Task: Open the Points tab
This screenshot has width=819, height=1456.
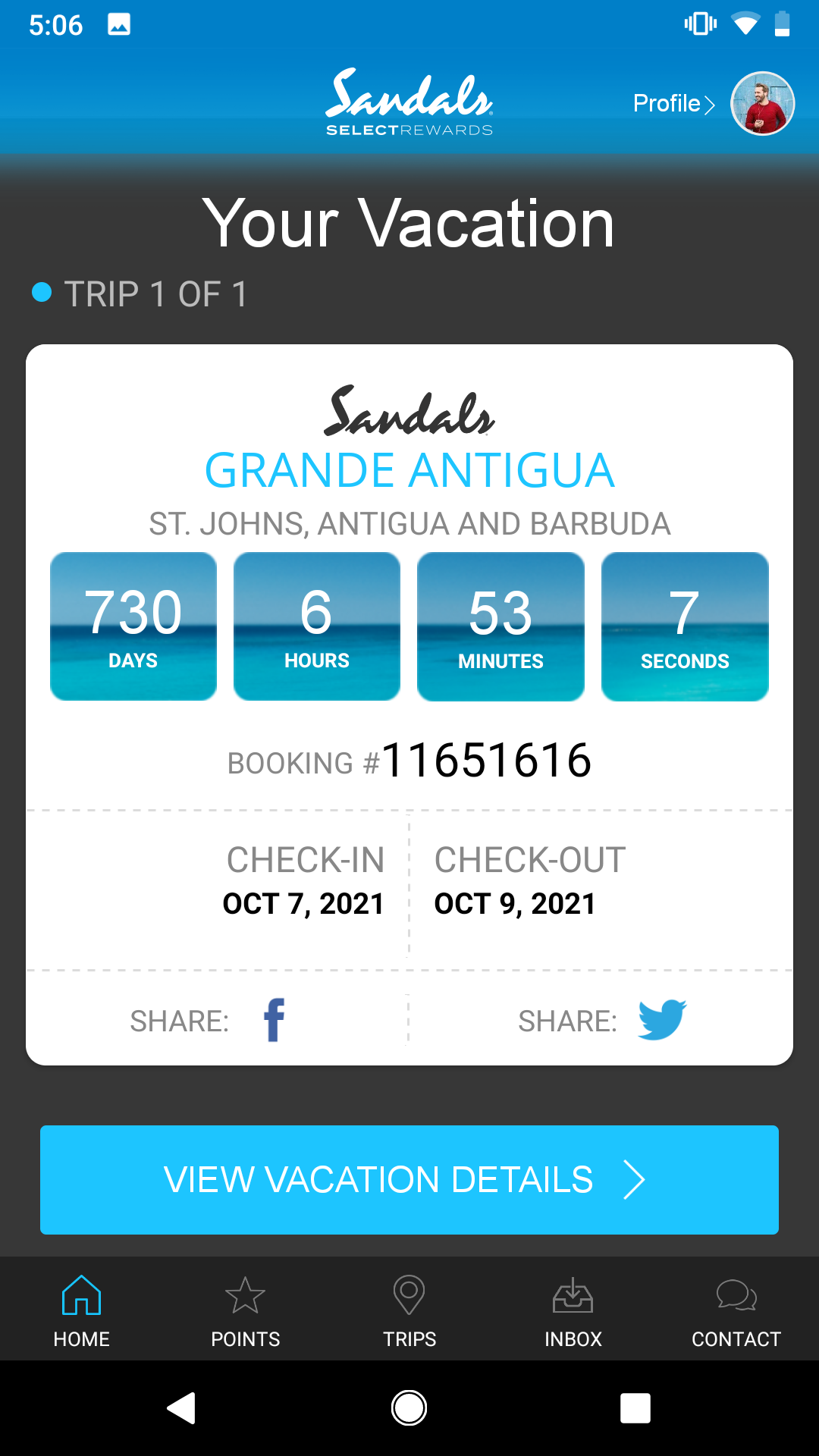Action: pyautogui.click(x=246, y=1310)
